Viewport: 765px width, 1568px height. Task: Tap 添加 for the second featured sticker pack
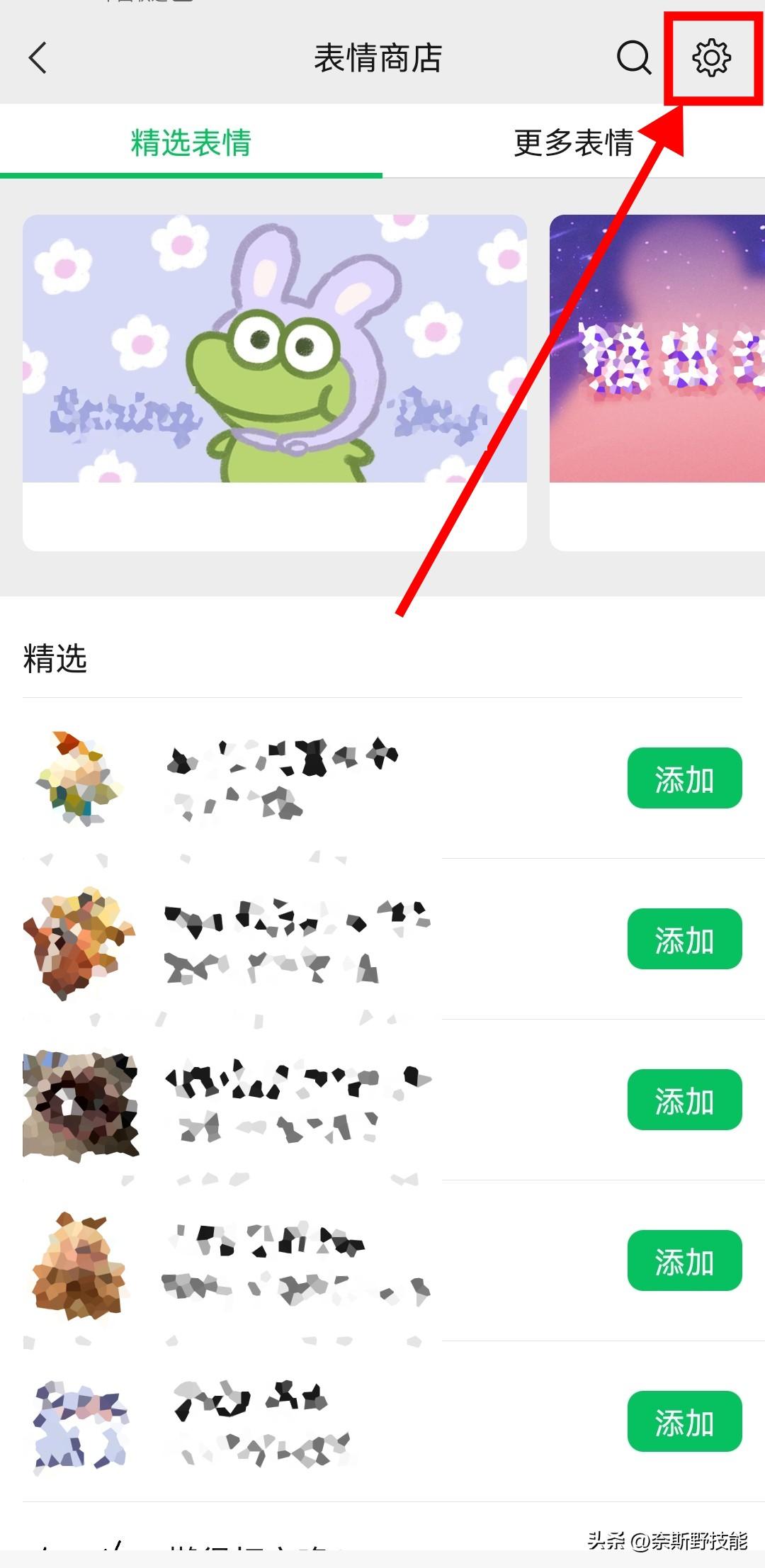point(684,939)
